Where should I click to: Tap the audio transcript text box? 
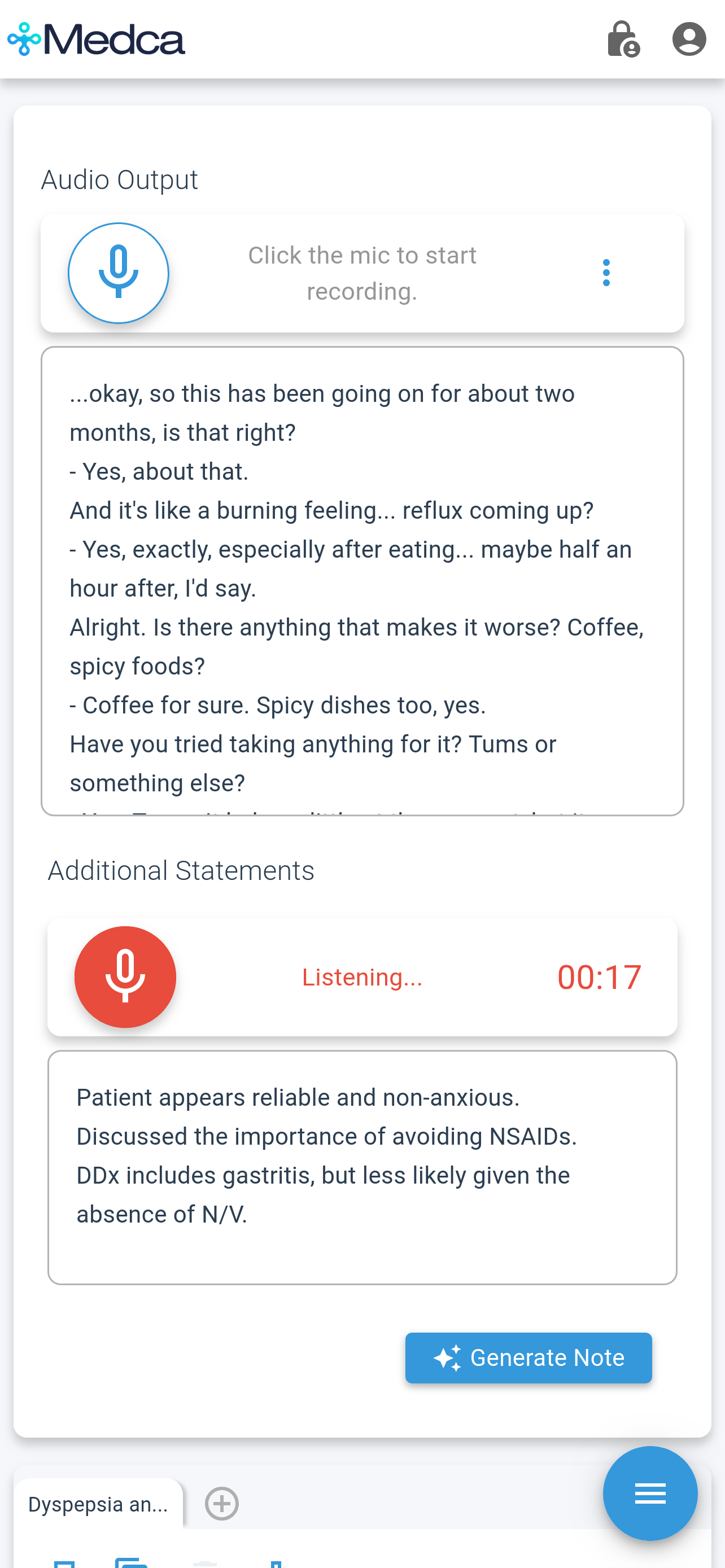click(362, 581)
